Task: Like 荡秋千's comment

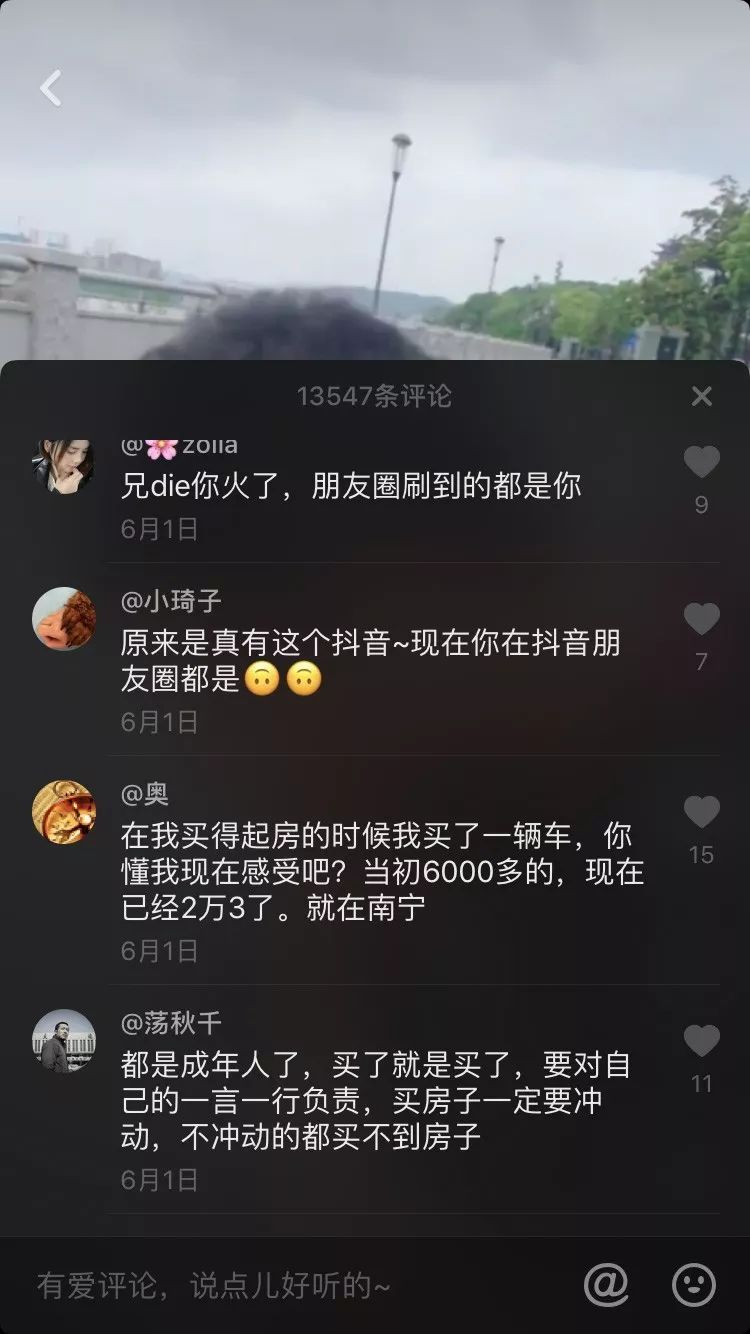Action: tap(701, 1041)
